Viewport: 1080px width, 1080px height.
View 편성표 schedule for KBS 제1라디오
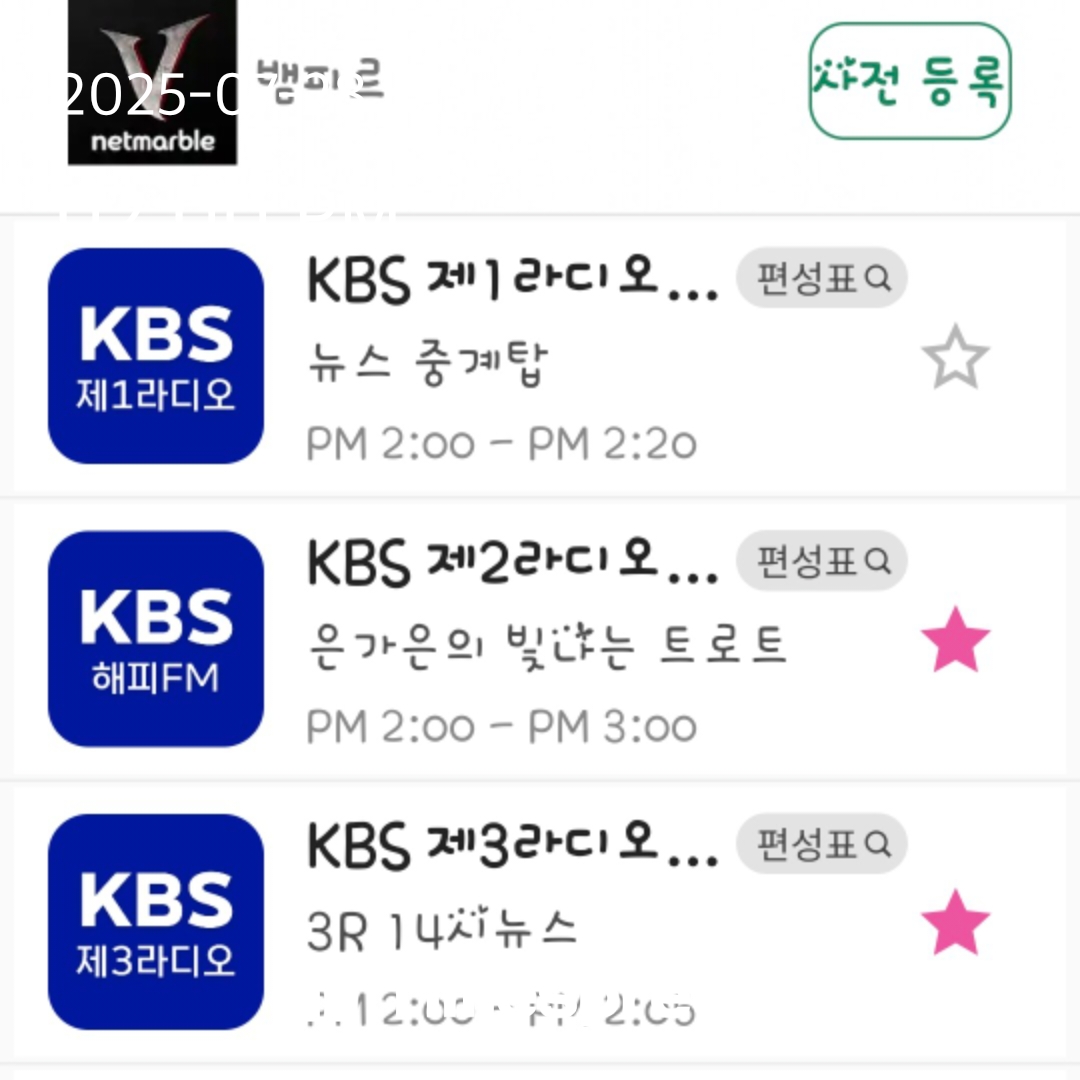click(821, 278)
